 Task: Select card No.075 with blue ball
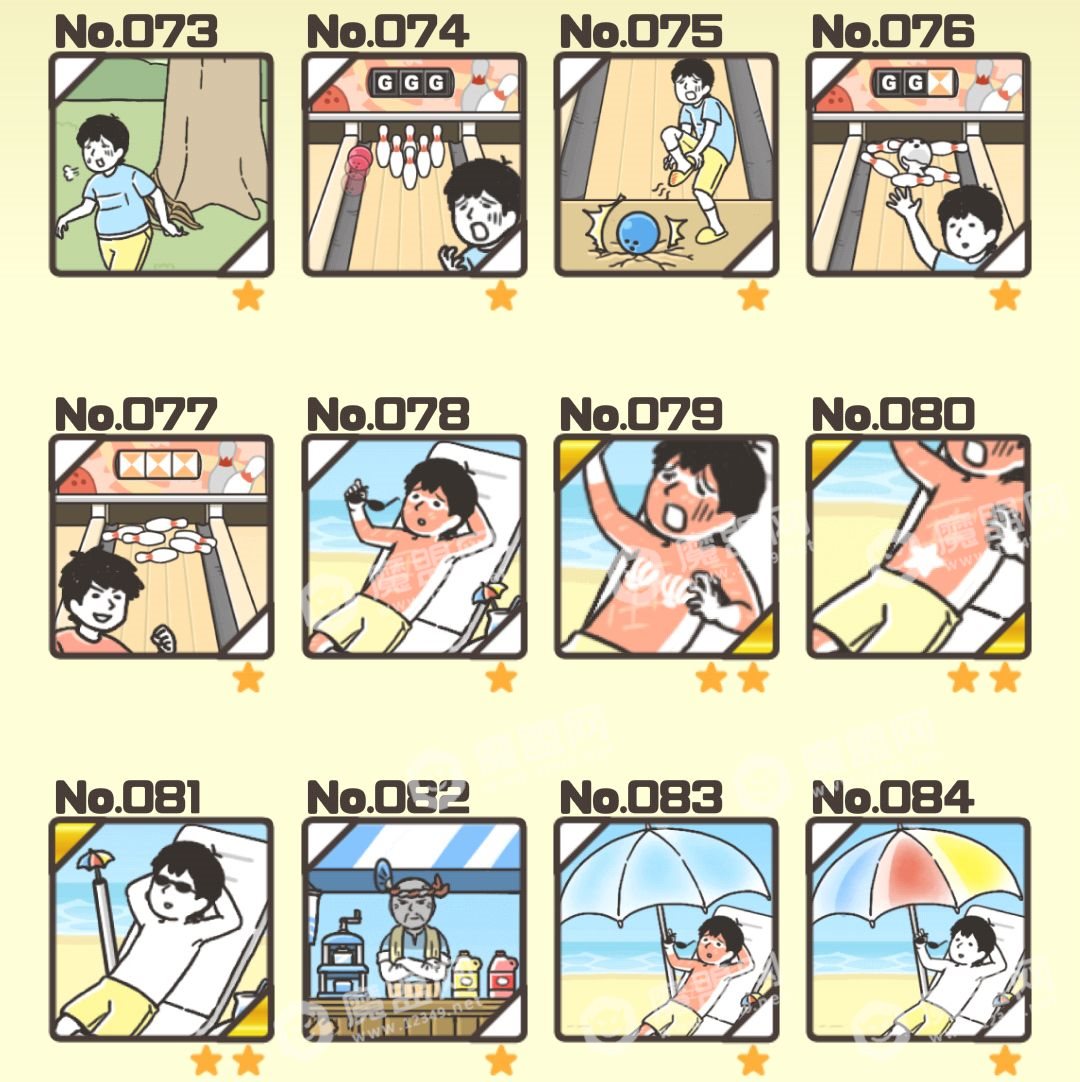[666, 165]
